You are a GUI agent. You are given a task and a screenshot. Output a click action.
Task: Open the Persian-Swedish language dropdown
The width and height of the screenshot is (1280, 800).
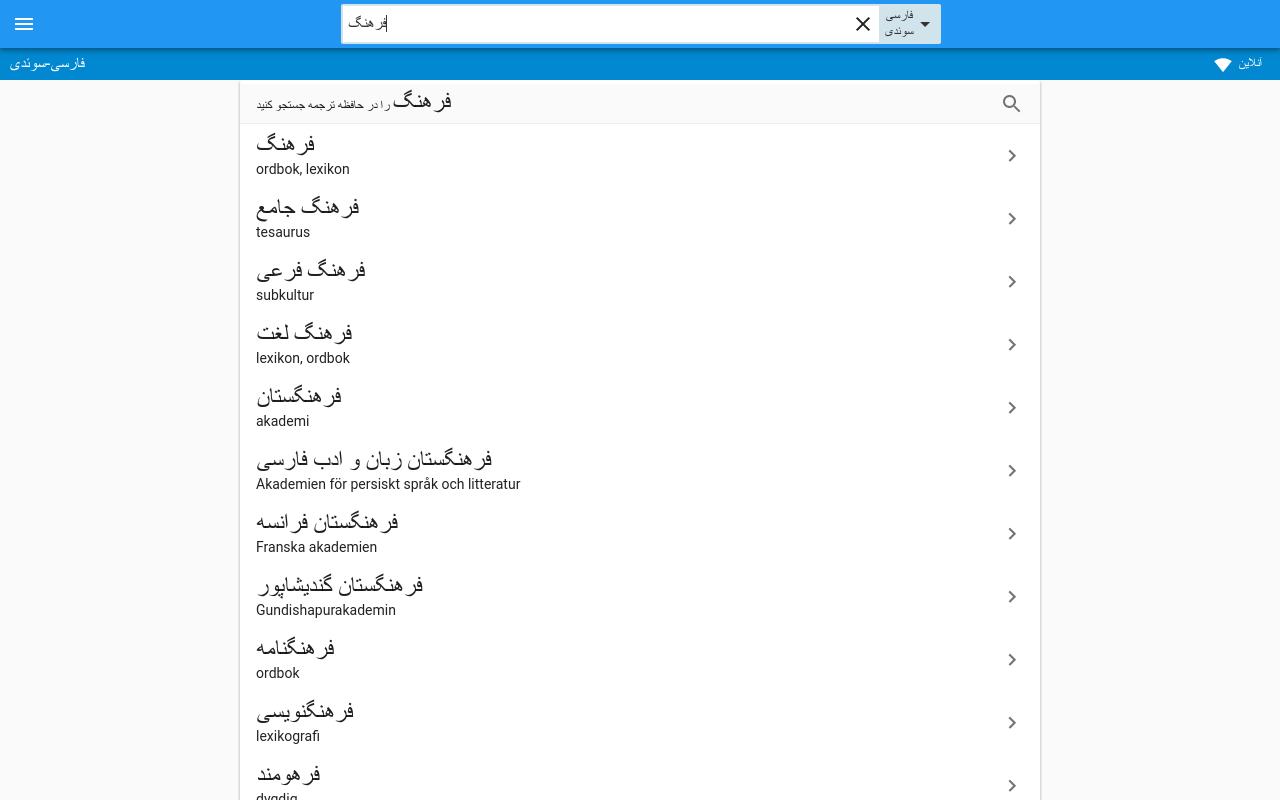(909, 24)
